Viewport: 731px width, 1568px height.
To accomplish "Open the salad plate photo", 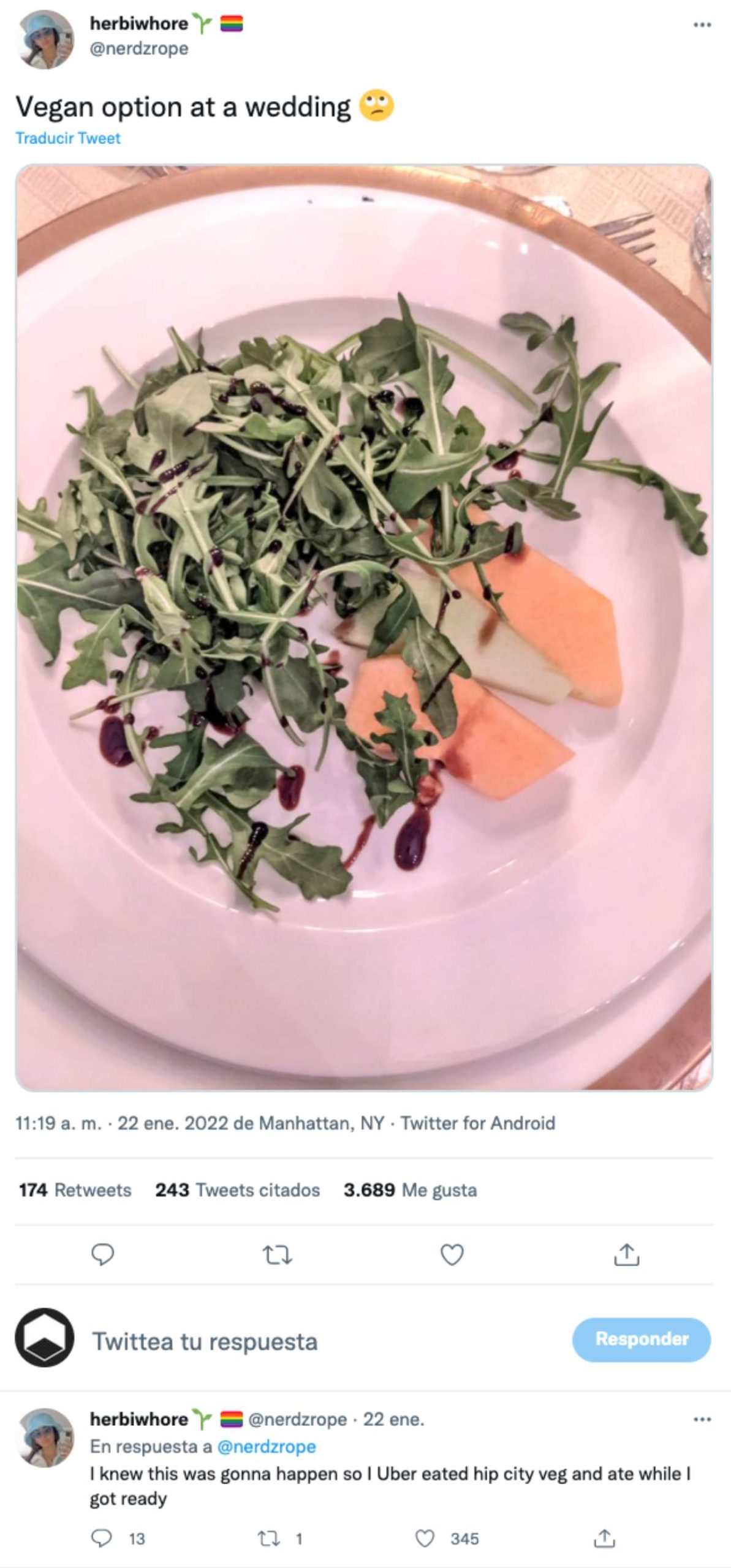I will tap(364, 627).
